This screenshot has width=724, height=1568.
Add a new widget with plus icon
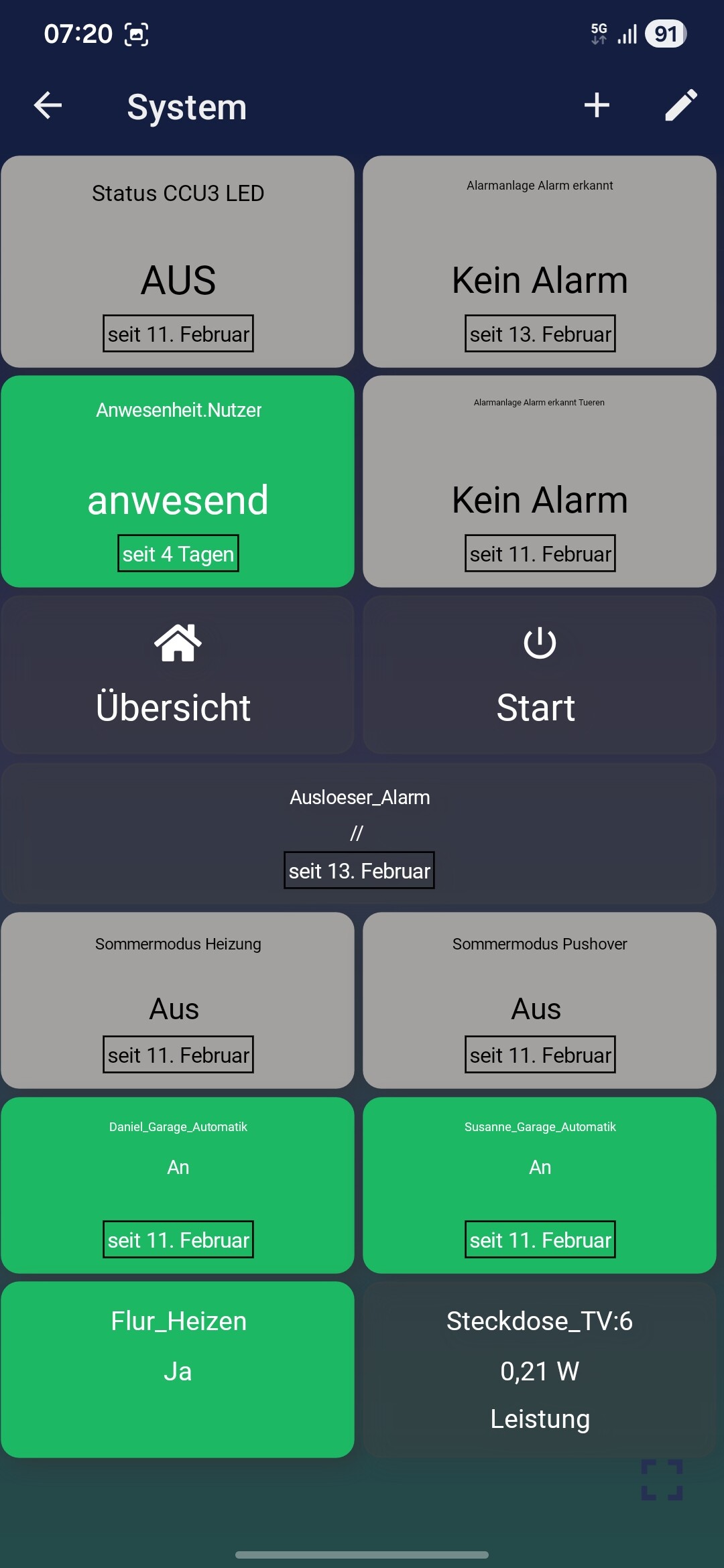click(x=597, y=105)
